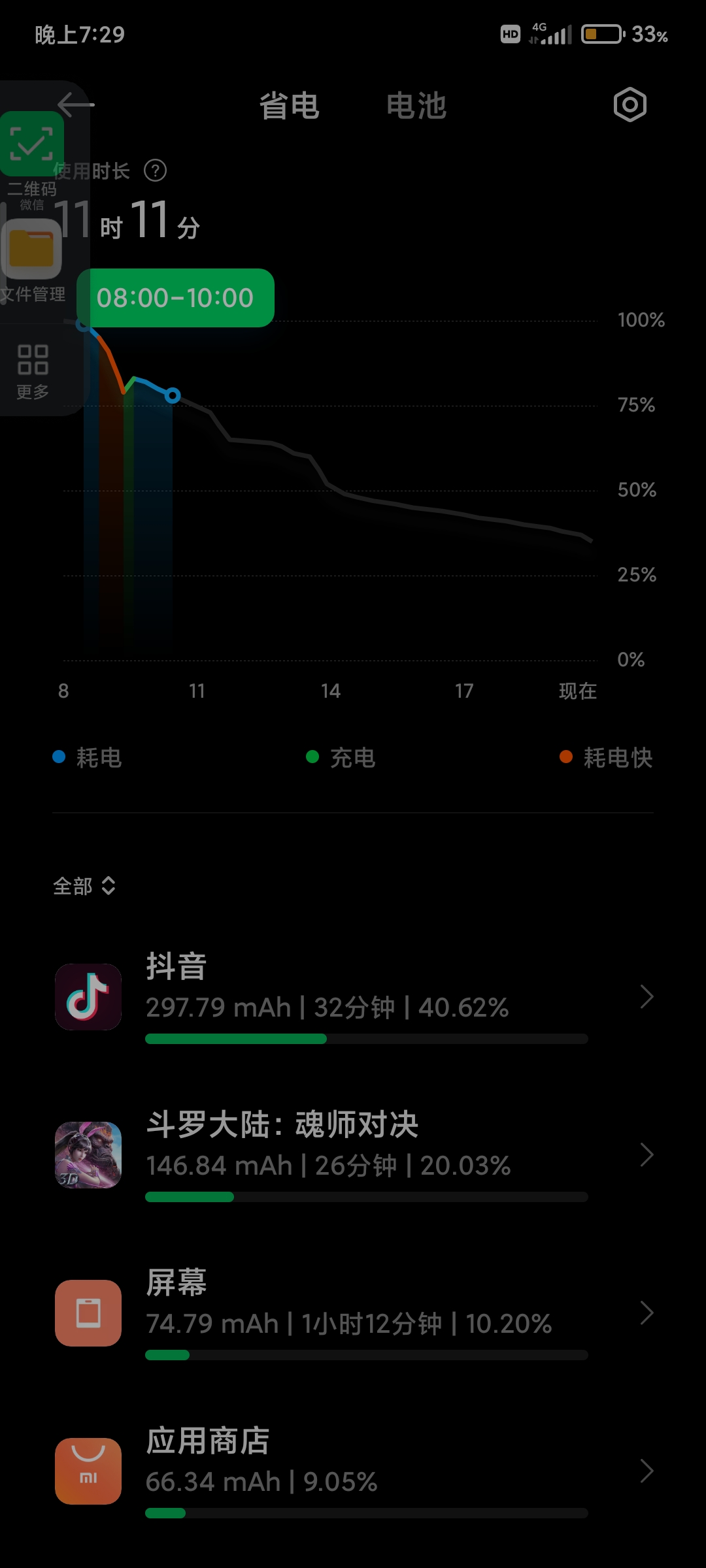Switch to the 电池 tab
Viewport: 706px width, 1568px height.
point(416,106)
